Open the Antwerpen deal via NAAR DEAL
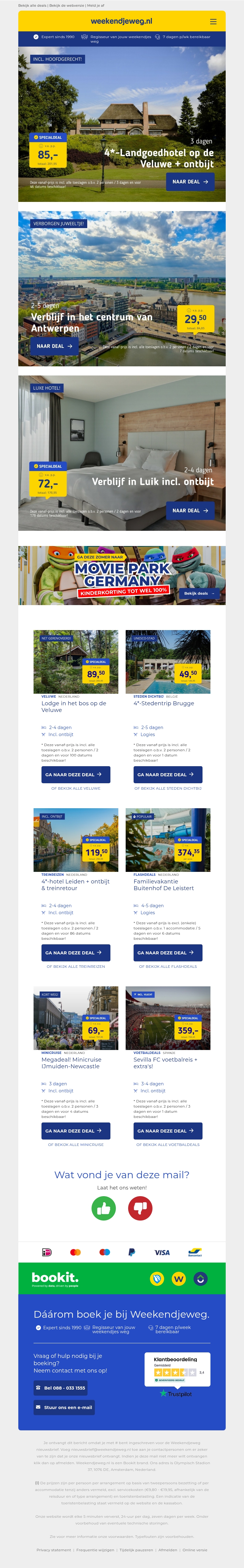 54,346
